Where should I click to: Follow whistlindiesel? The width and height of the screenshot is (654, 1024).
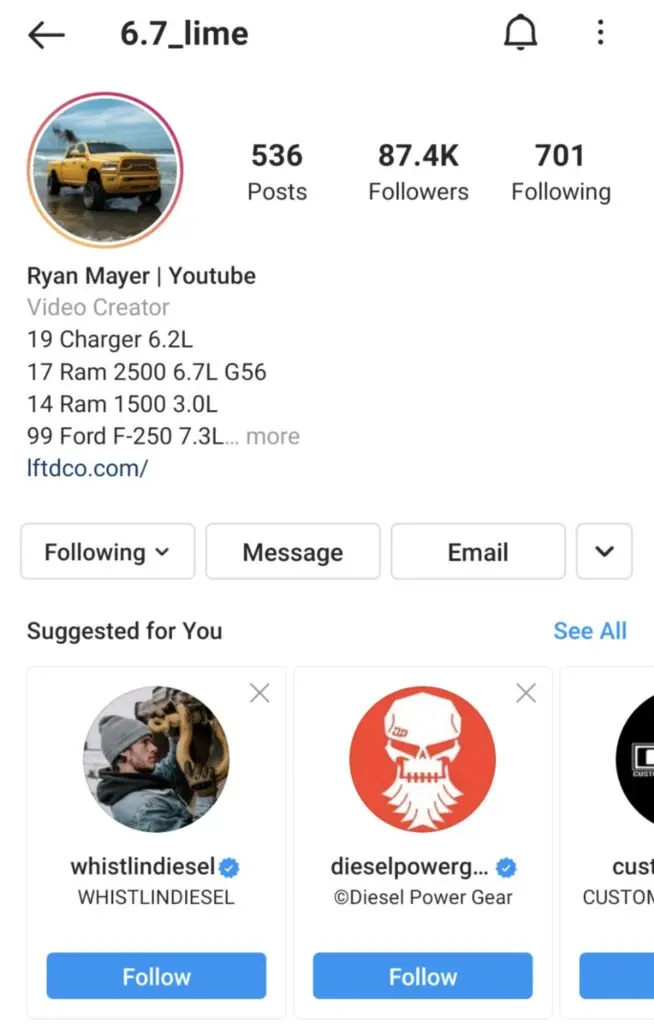pyautogui.click(x=156, y=976)
